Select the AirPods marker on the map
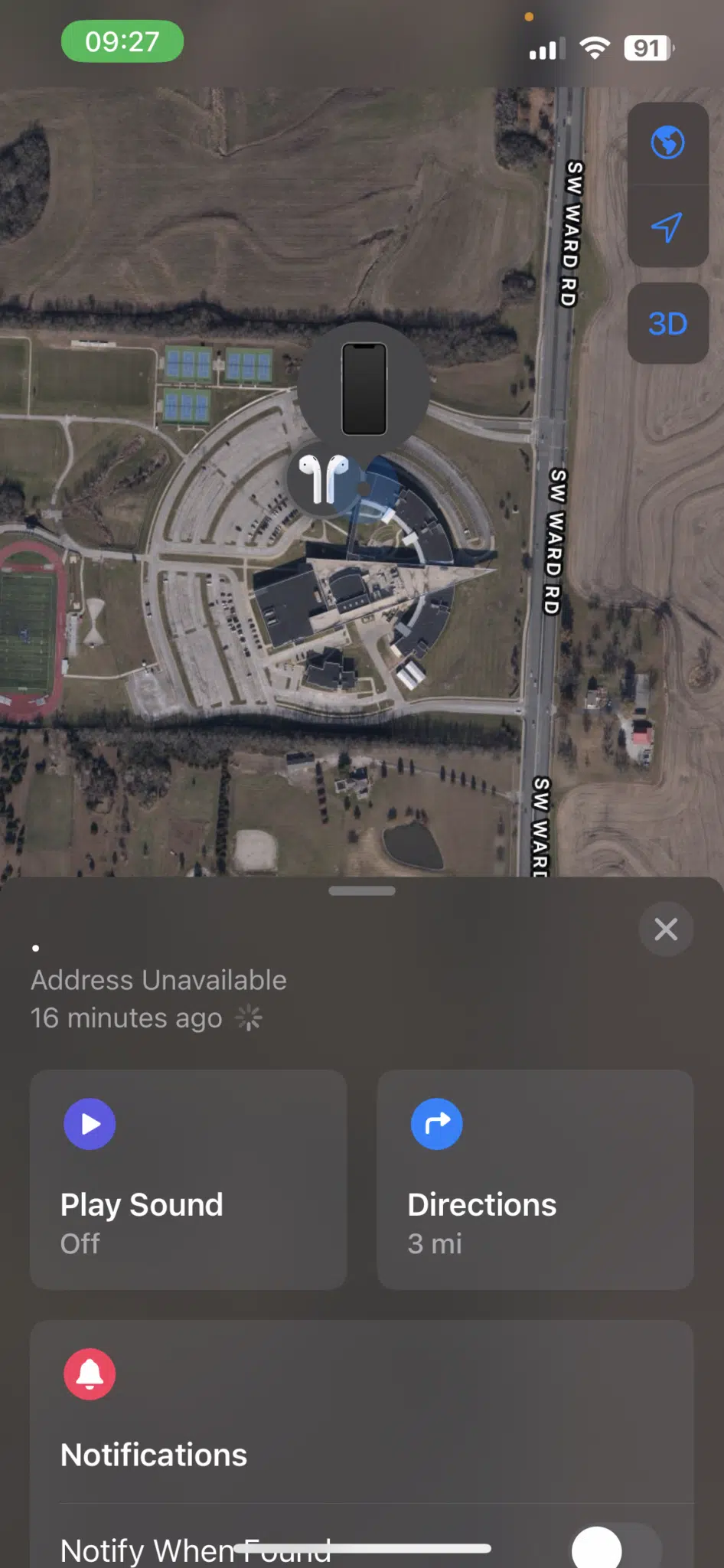The image size is (724, 1568). [324, 478]
